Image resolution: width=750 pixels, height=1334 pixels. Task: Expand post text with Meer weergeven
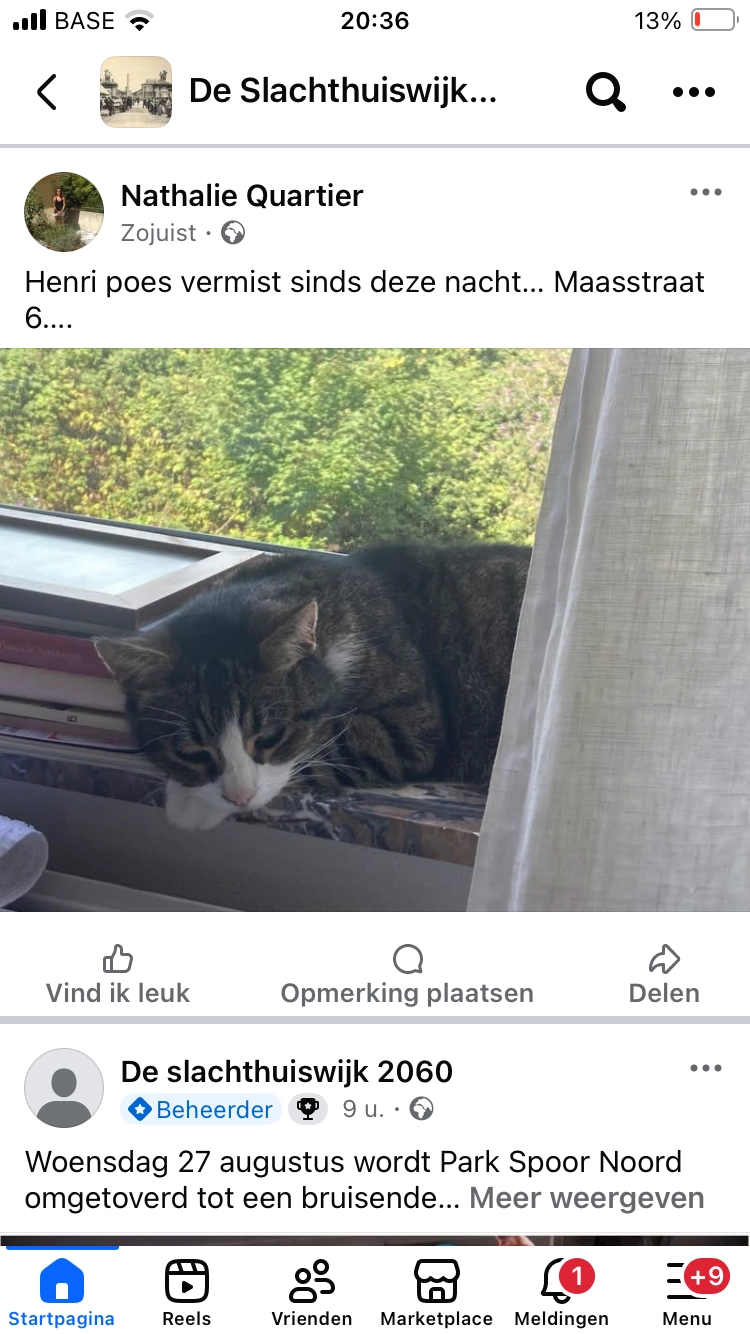[x=586, y=1198]
